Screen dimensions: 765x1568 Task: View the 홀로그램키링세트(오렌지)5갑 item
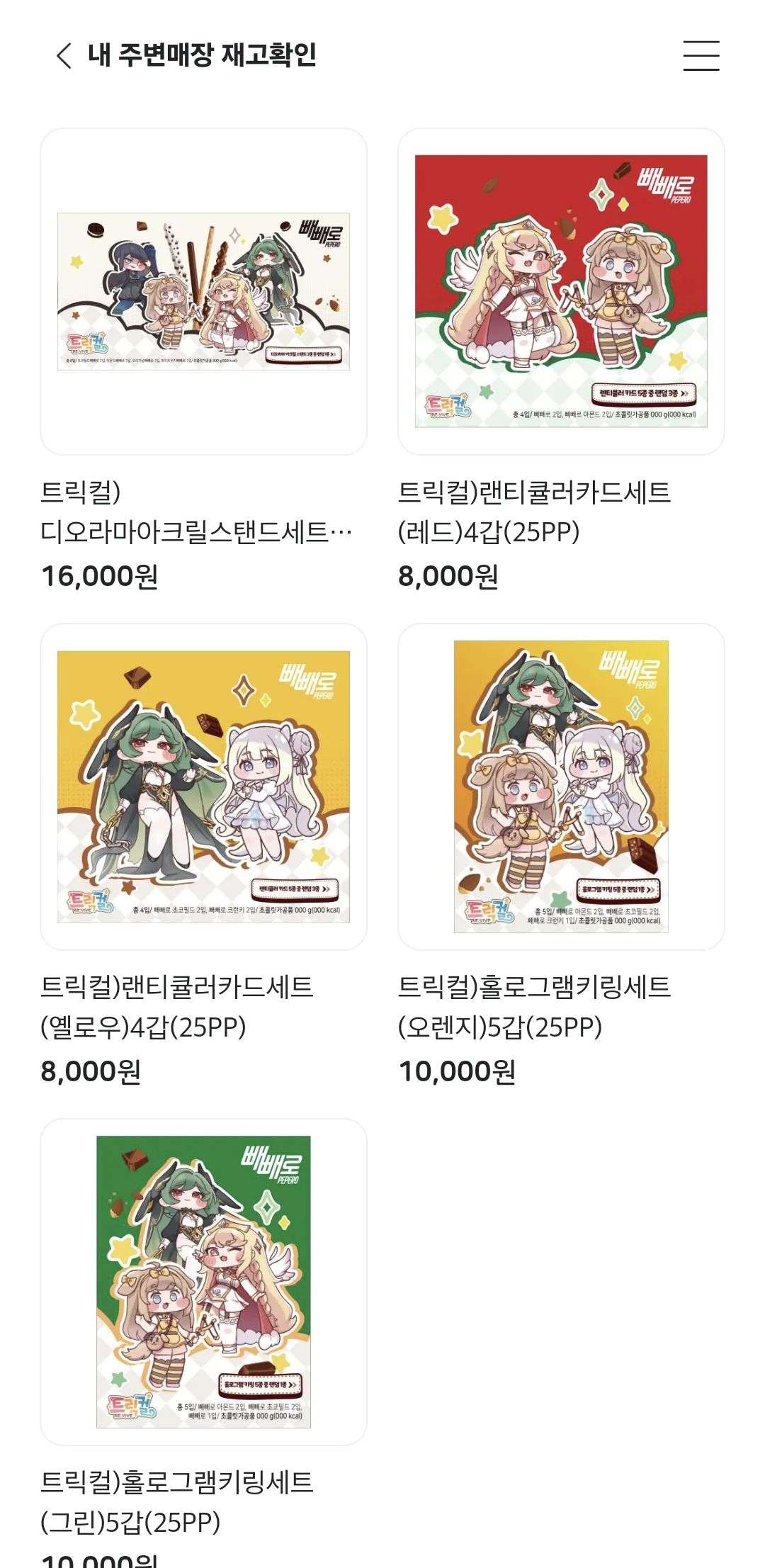pyautogui.click(x=561, y=855)
